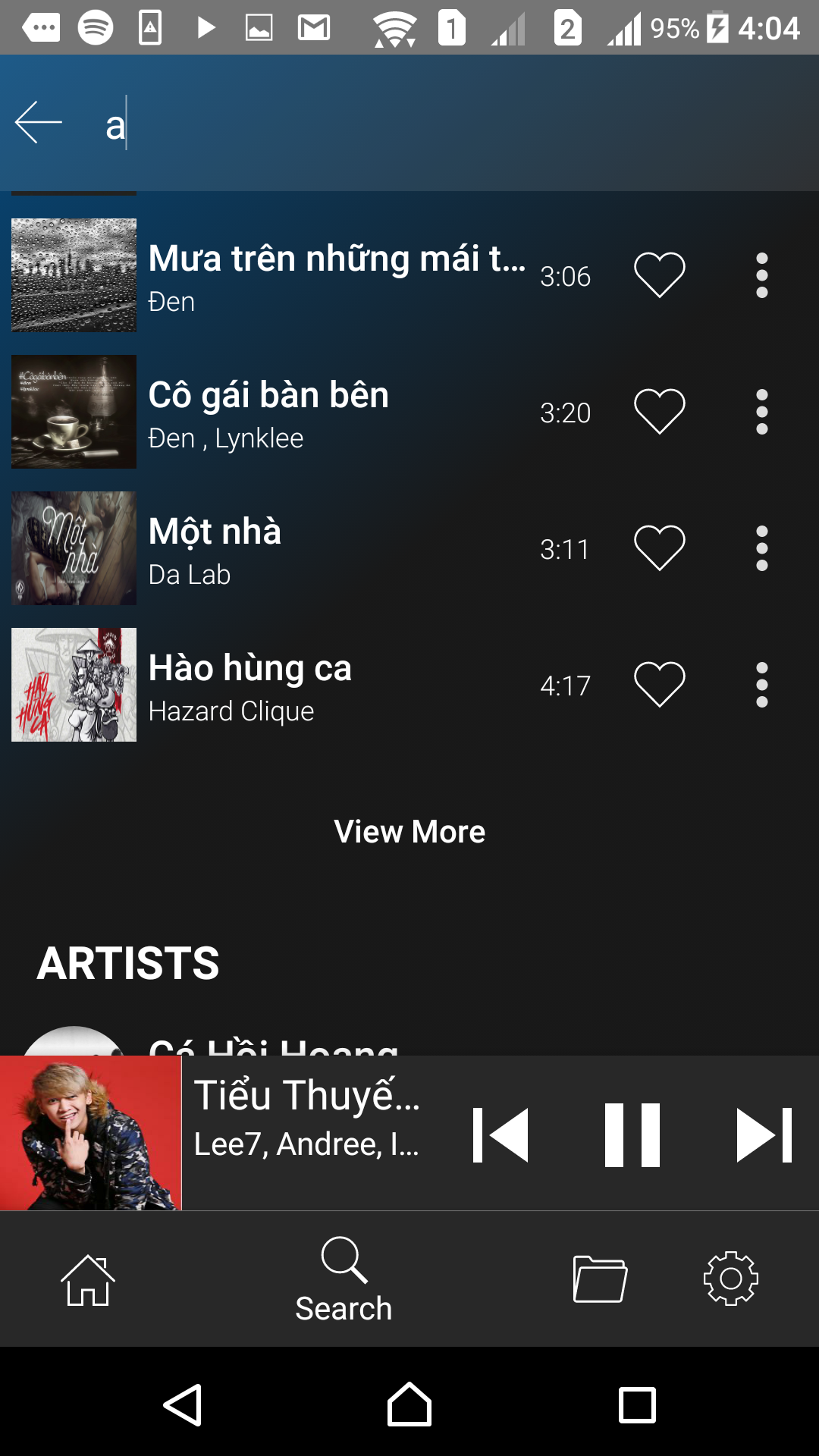
Task: Open the overflow menu for "Cô gái bàn bên"
Action: coord(762,412)
